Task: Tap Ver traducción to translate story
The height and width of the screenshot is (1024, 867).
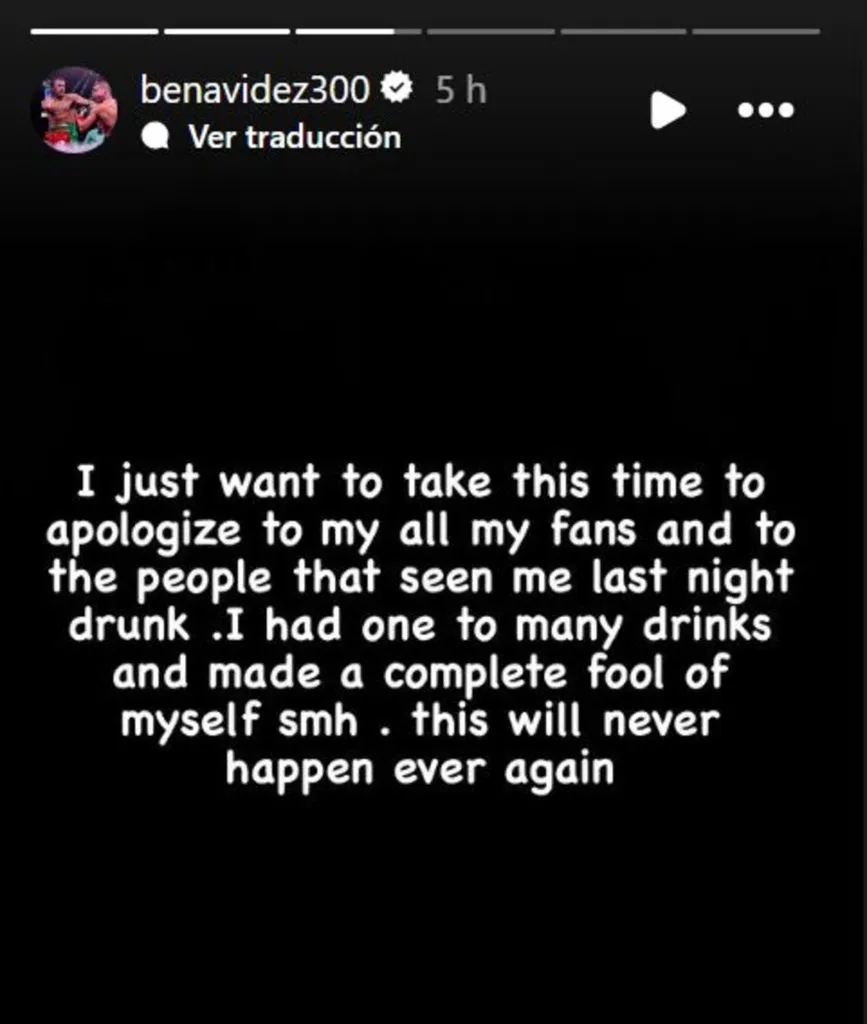Action: coord(294,137)
